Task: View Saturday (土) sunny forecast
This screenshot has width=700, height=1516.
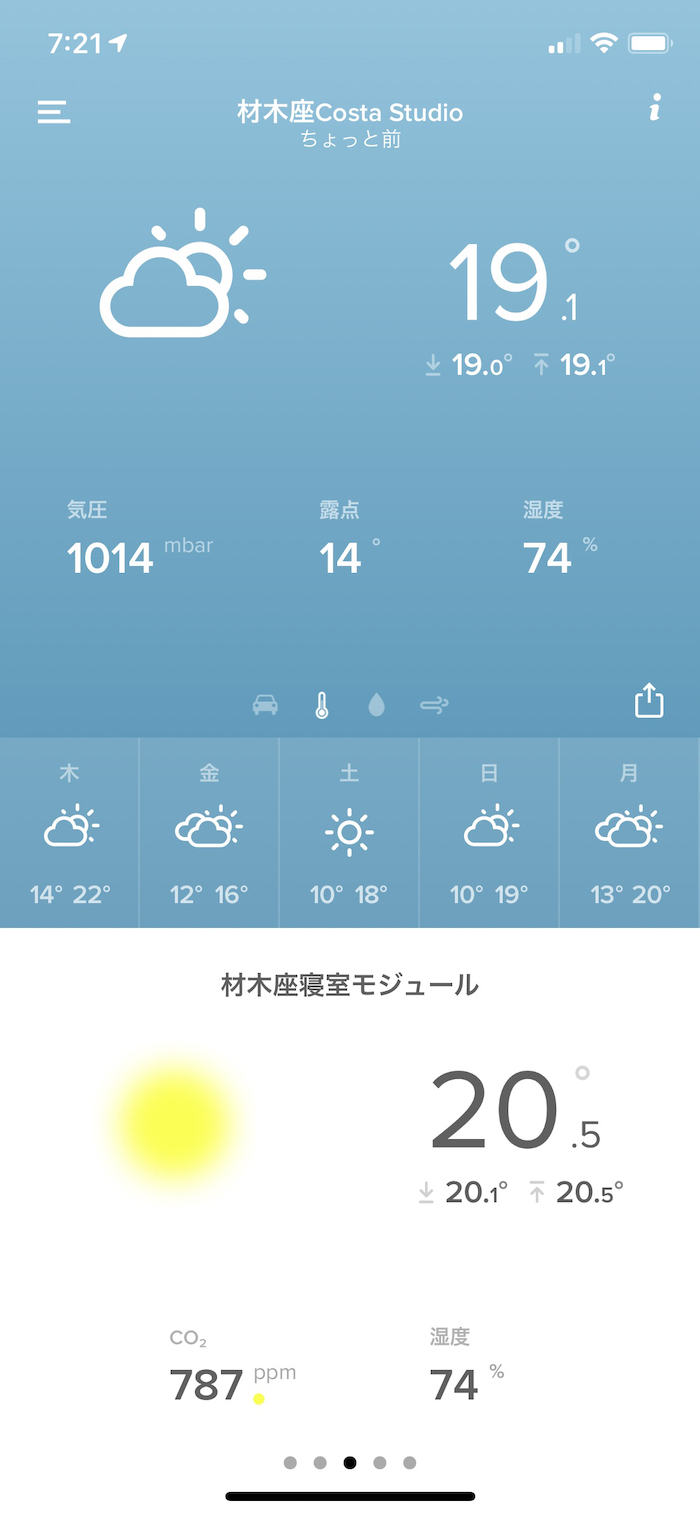Action: click(x=349, y=832)
